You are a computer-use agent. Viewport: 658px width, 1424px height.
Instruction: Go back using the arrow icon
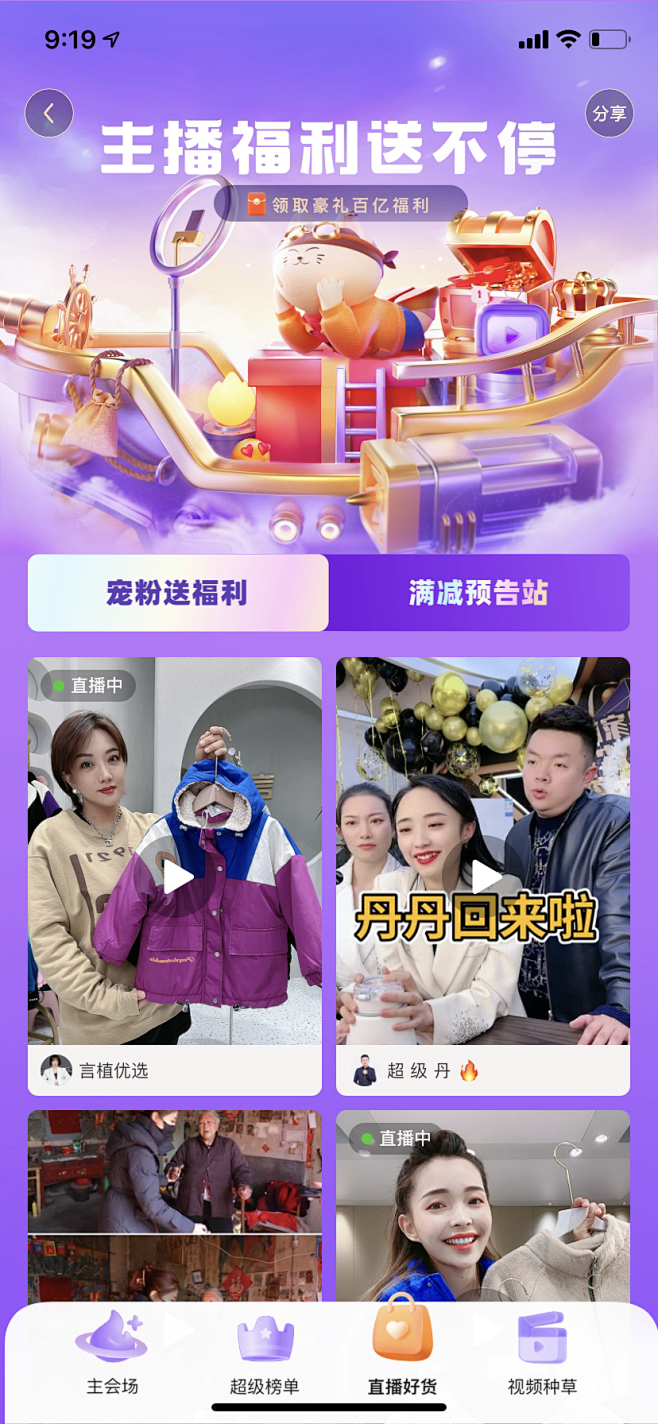click(49, 114)
